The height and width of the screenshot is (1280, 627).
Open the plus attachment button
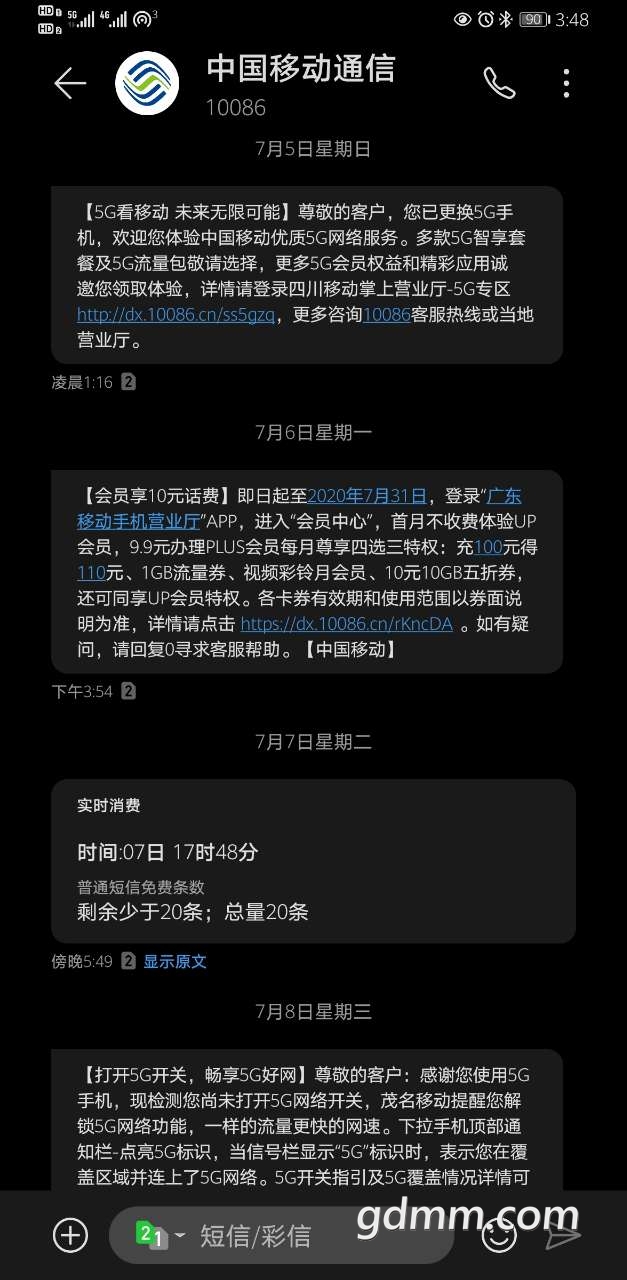[x=70, y=1236]
